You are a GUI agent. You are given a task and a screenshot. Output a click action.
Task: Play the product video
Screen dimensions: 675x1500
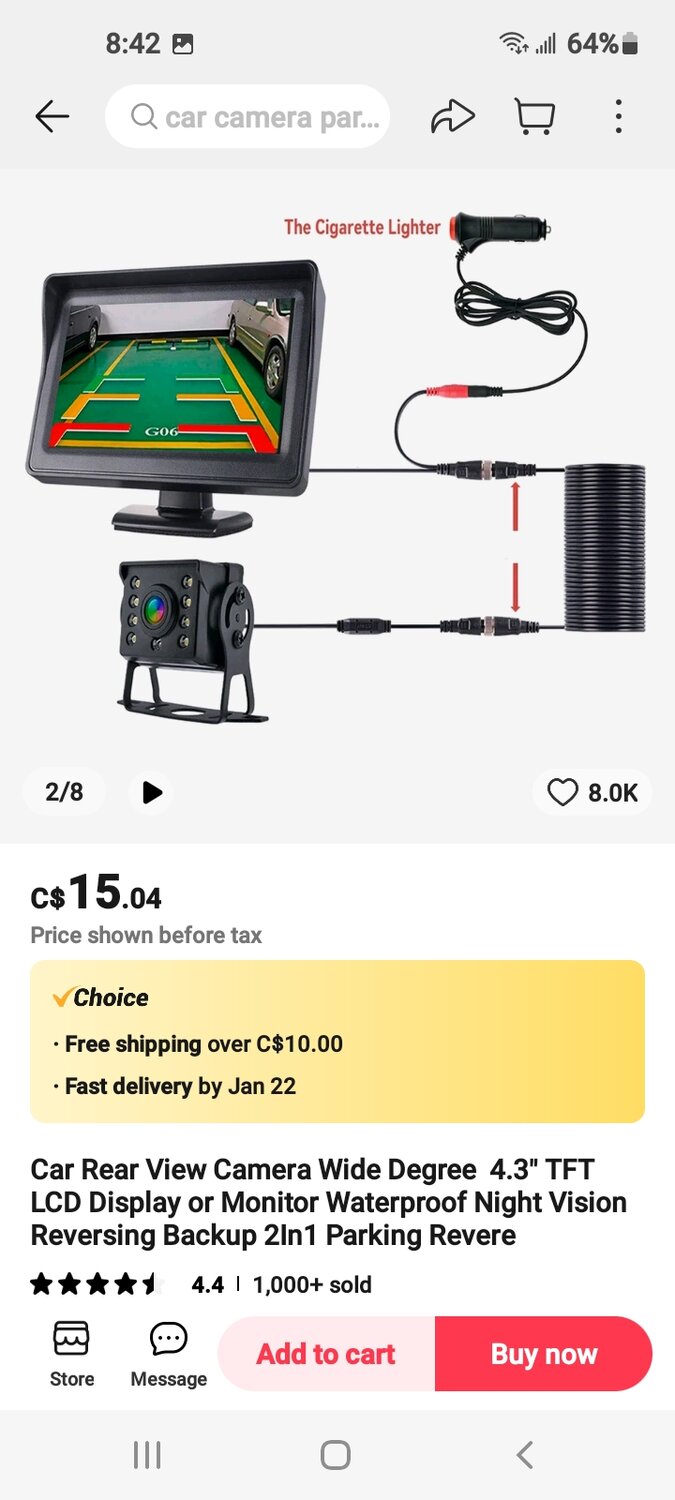151,793
